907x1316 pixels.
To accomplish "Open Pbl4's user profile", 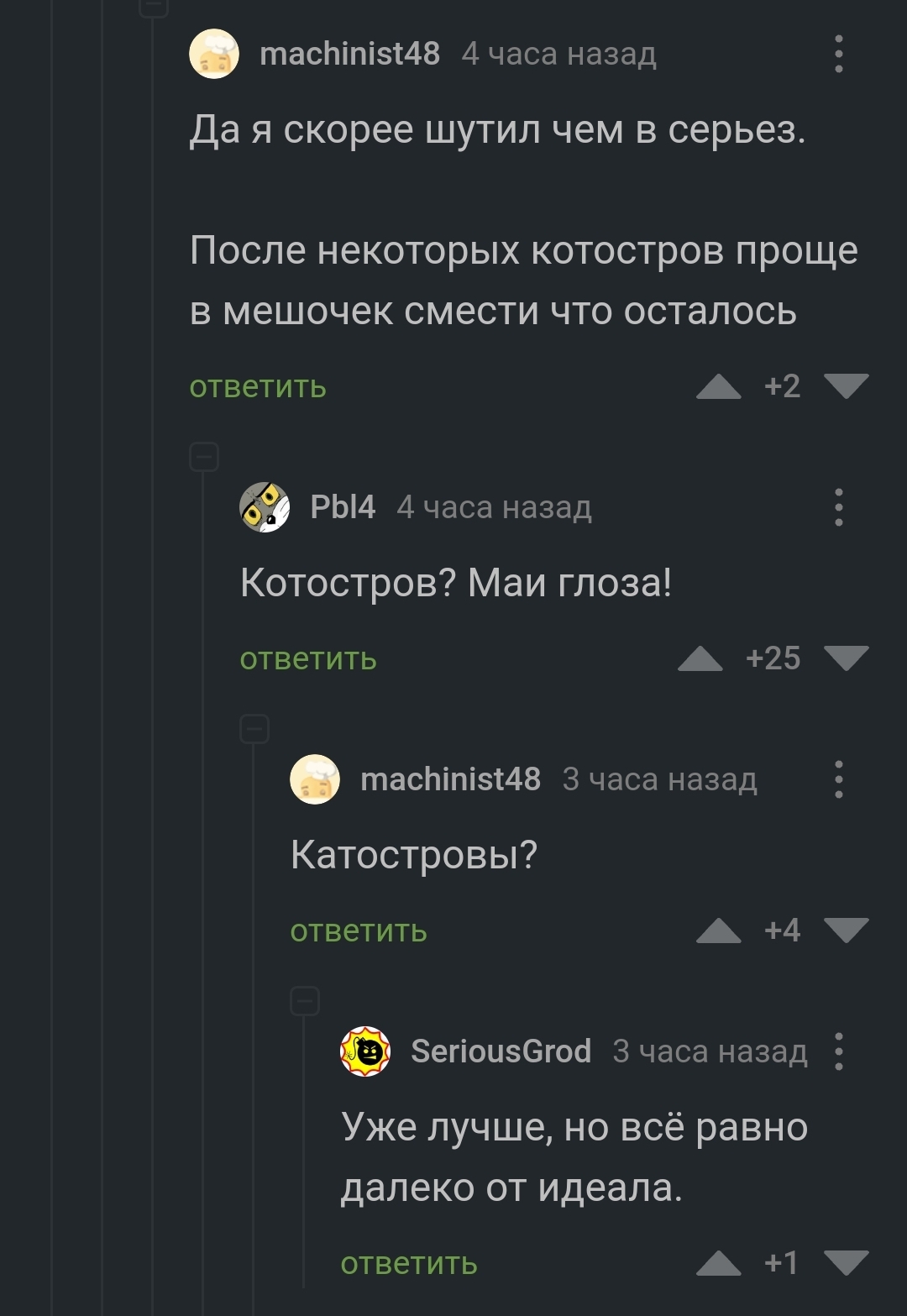I will click(x=342, y=507).
